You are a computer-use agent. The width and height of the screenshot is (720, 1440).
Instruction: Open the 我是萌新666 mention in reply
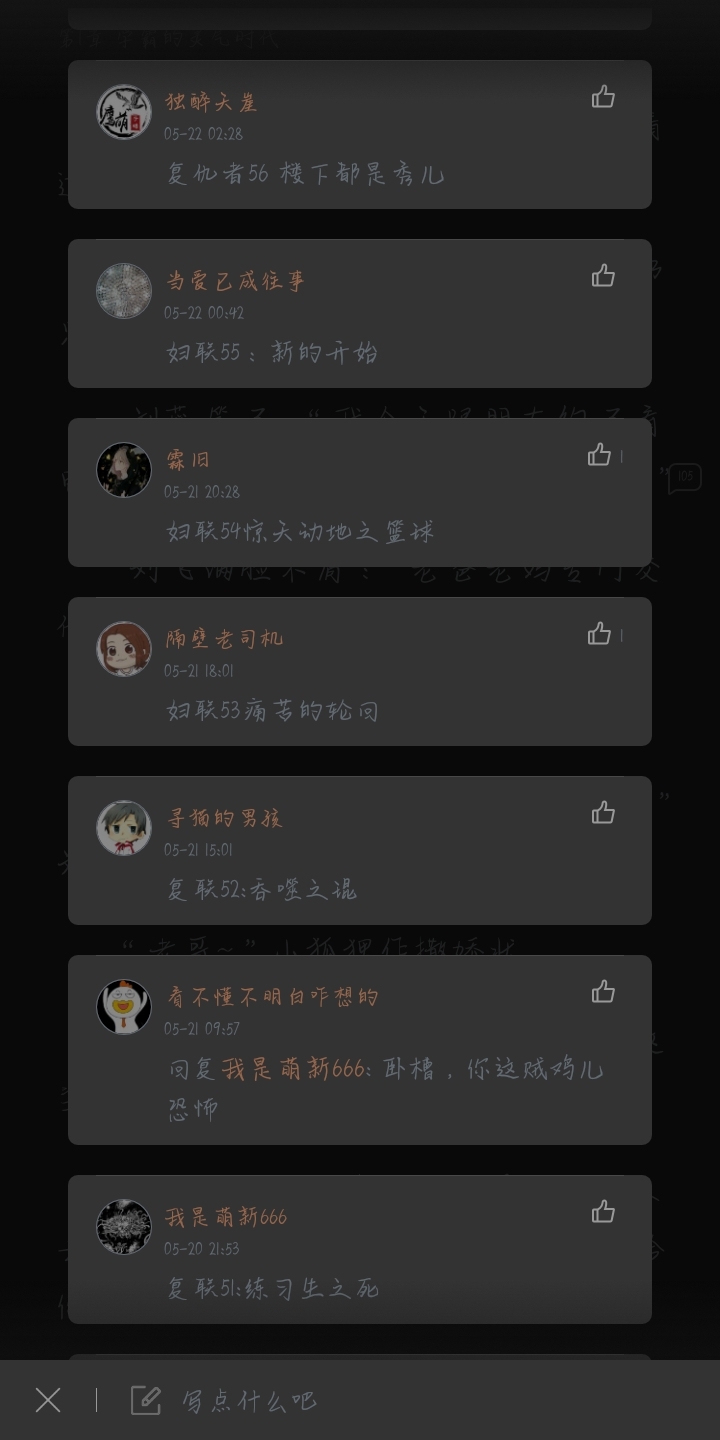[293, 1069]
